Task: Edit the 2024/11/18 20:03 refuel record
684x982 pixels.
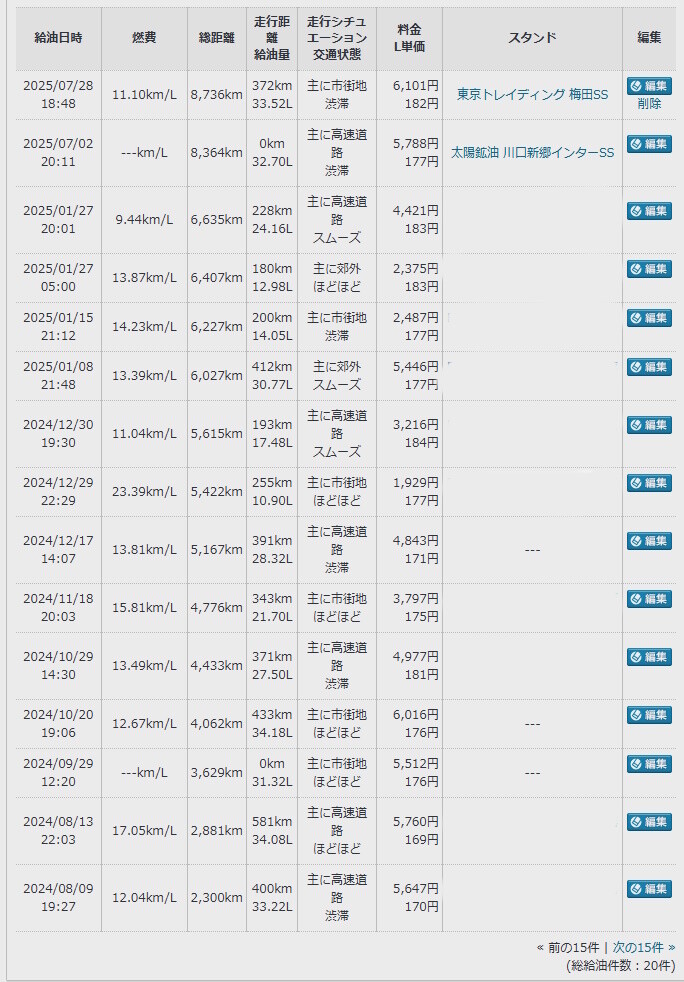Action: (649, 599)
